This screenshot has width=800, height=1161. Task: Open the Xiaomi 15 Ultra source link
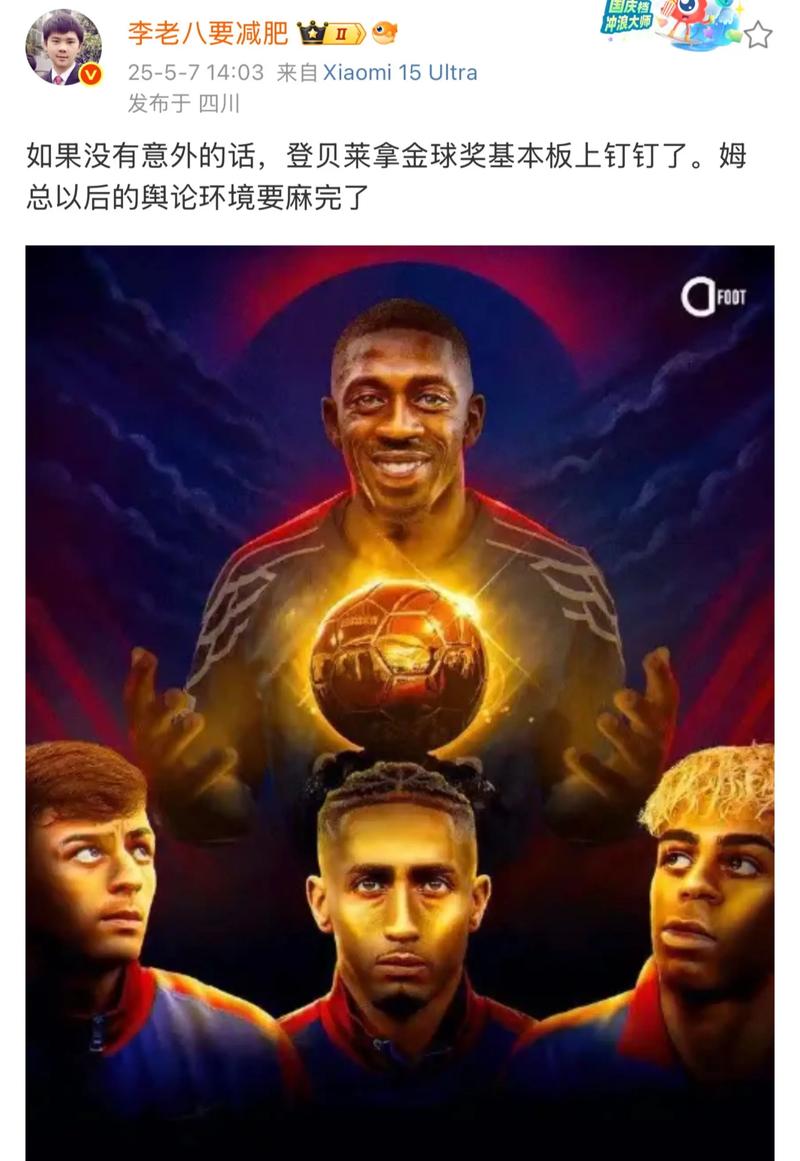tap(399, 72)
